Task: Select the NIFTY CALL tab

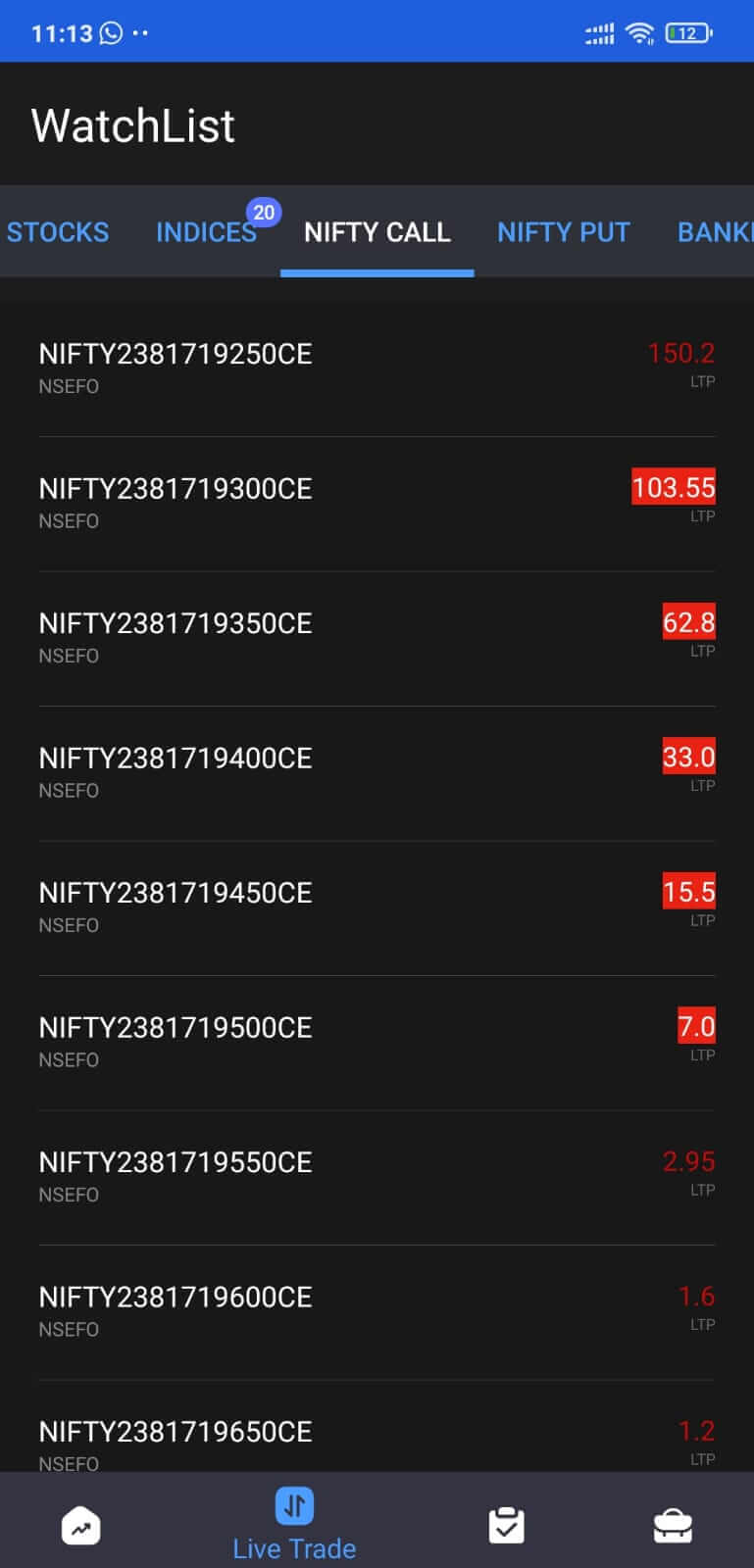Action: pos(377,232)
